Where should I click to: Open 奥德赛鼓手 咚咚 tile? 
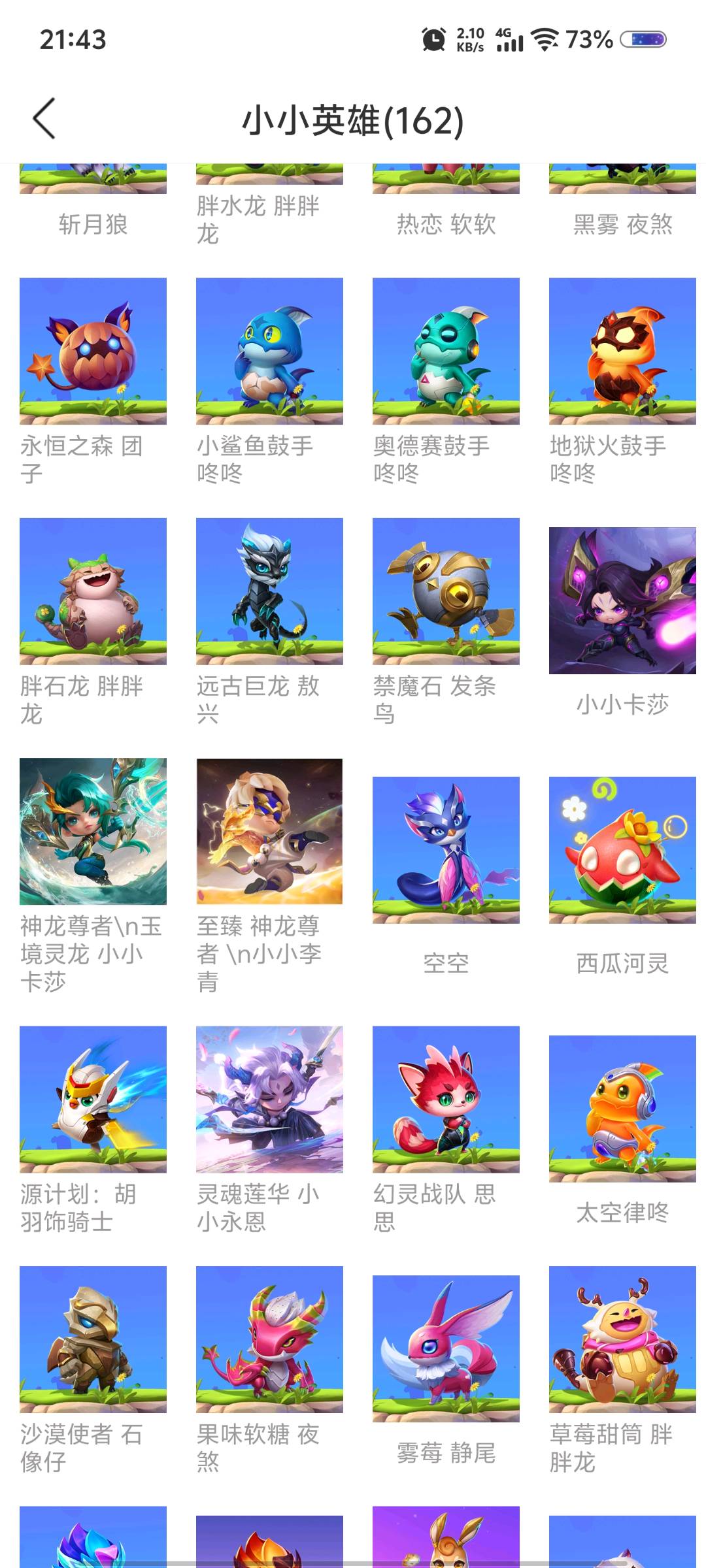point(446,351)
